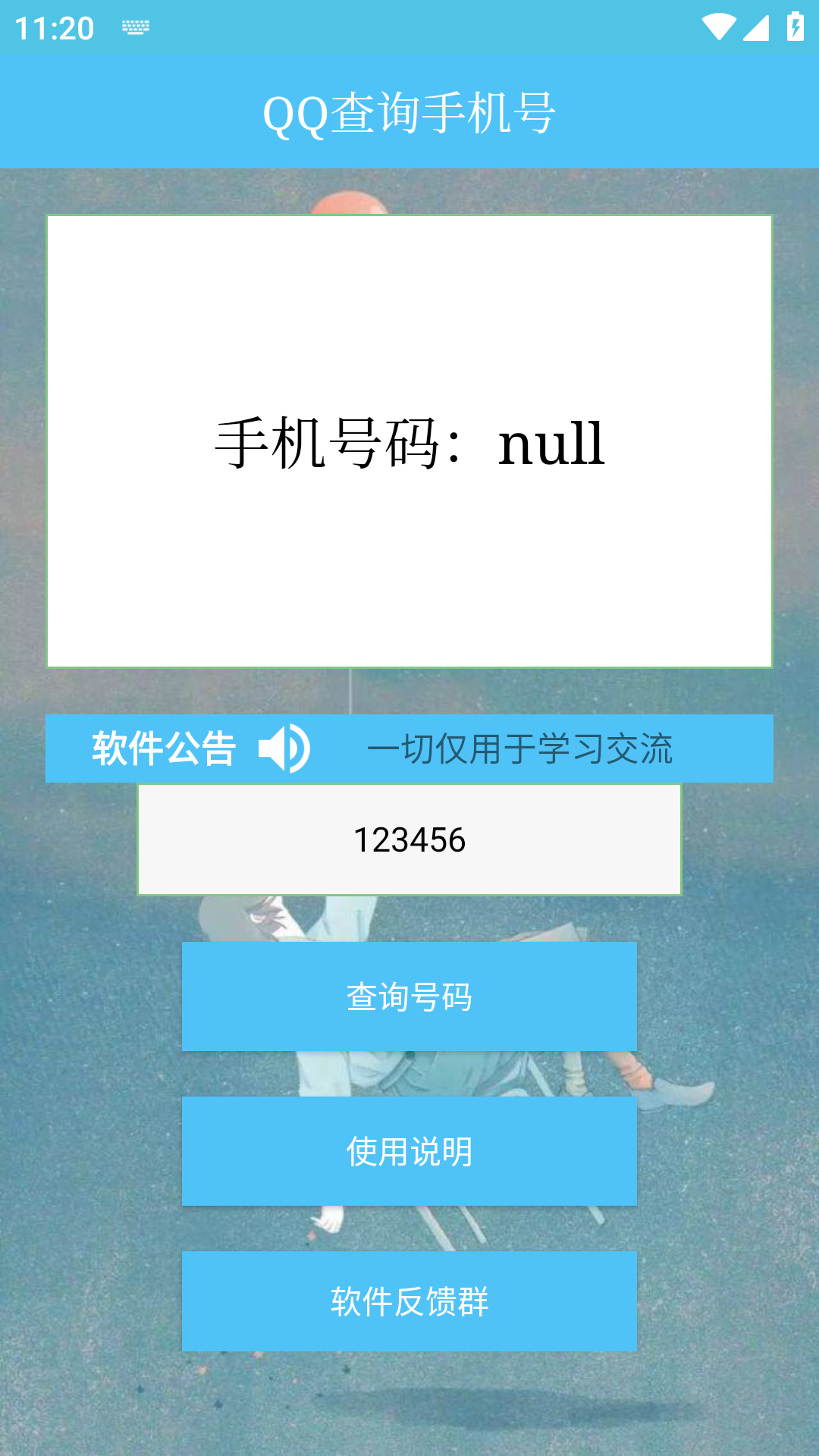Tap the QQ number field showing 123456
Screen dimensions: 819x1456
click(409, 839)
